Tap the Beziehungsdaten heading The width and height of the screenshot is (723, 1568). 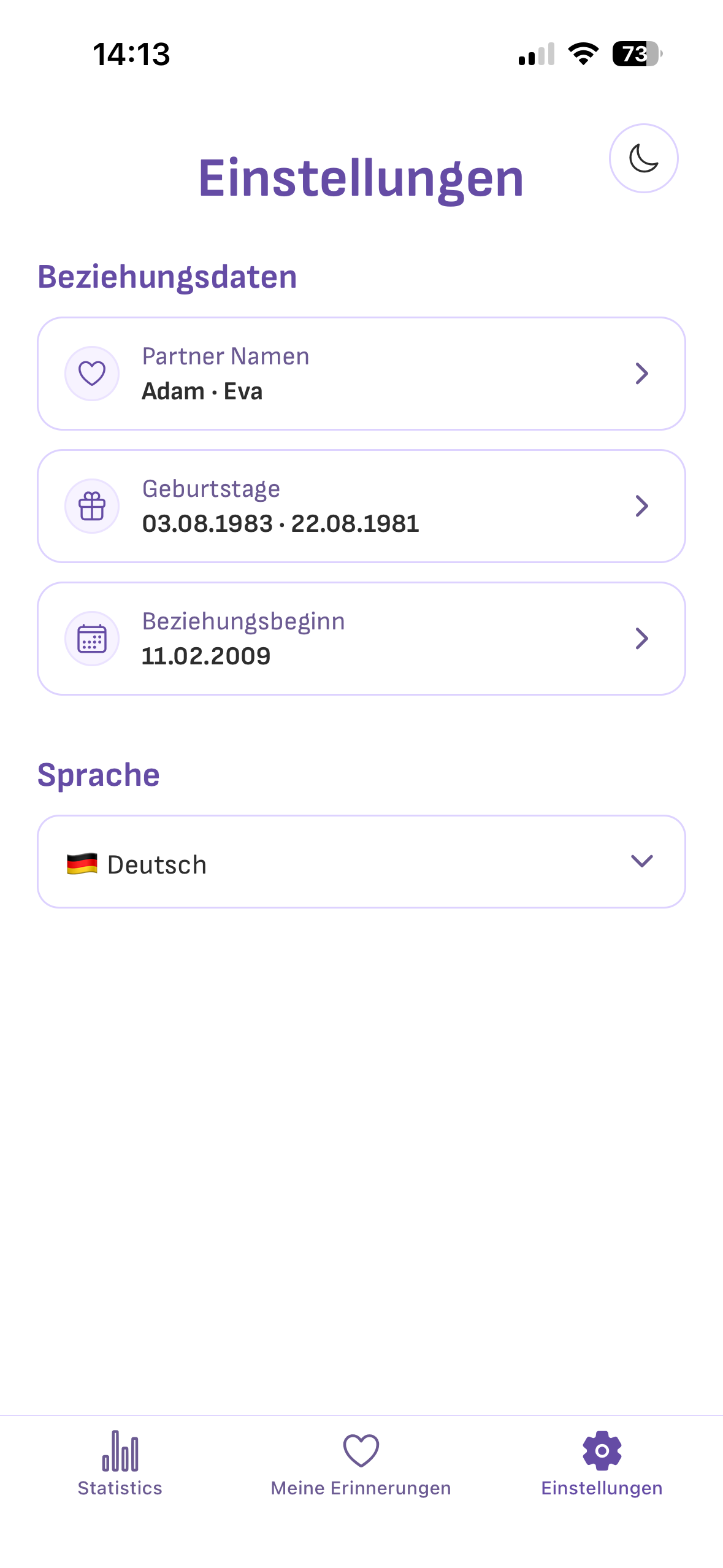pos(167,276)
